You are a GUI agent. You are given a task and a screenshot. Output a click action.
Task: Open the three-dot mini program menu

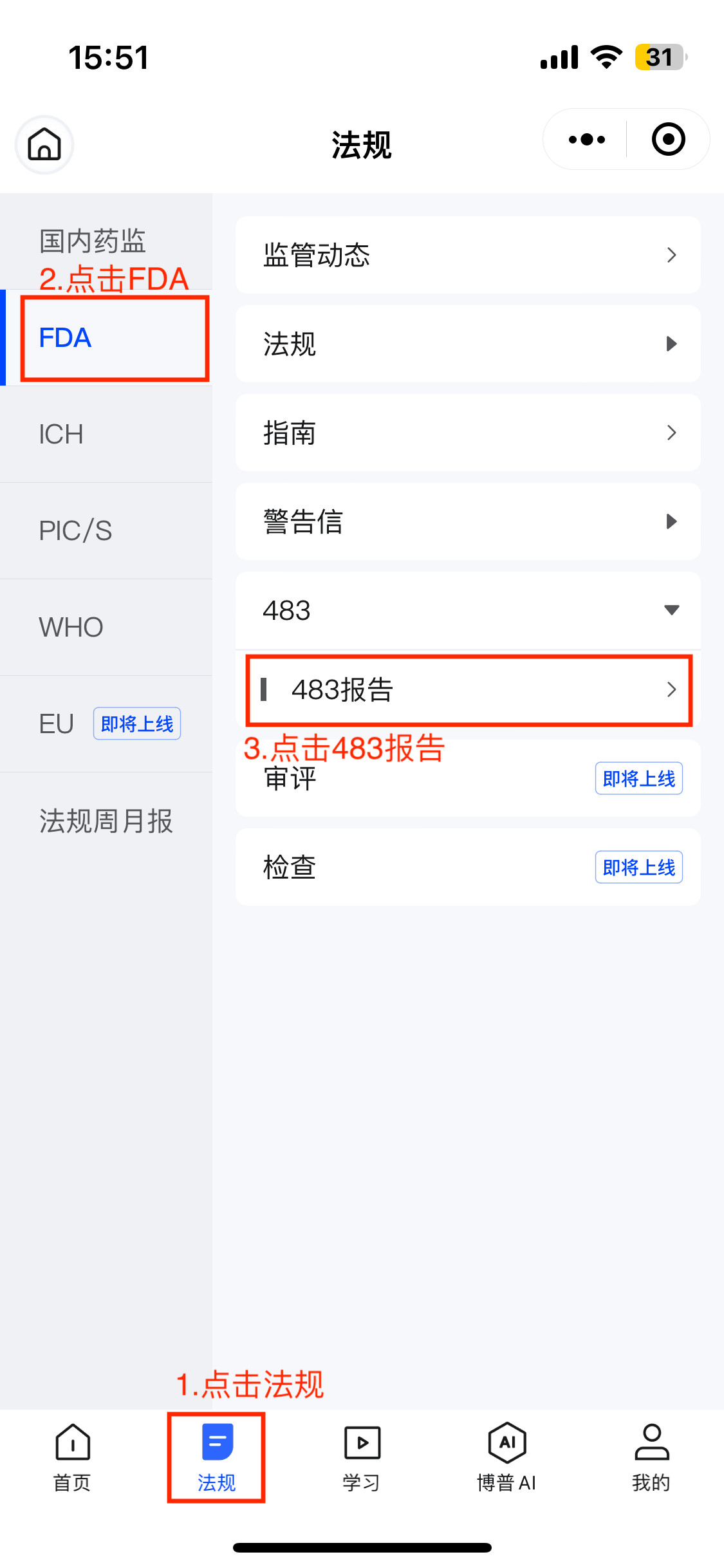pos(586,140)
